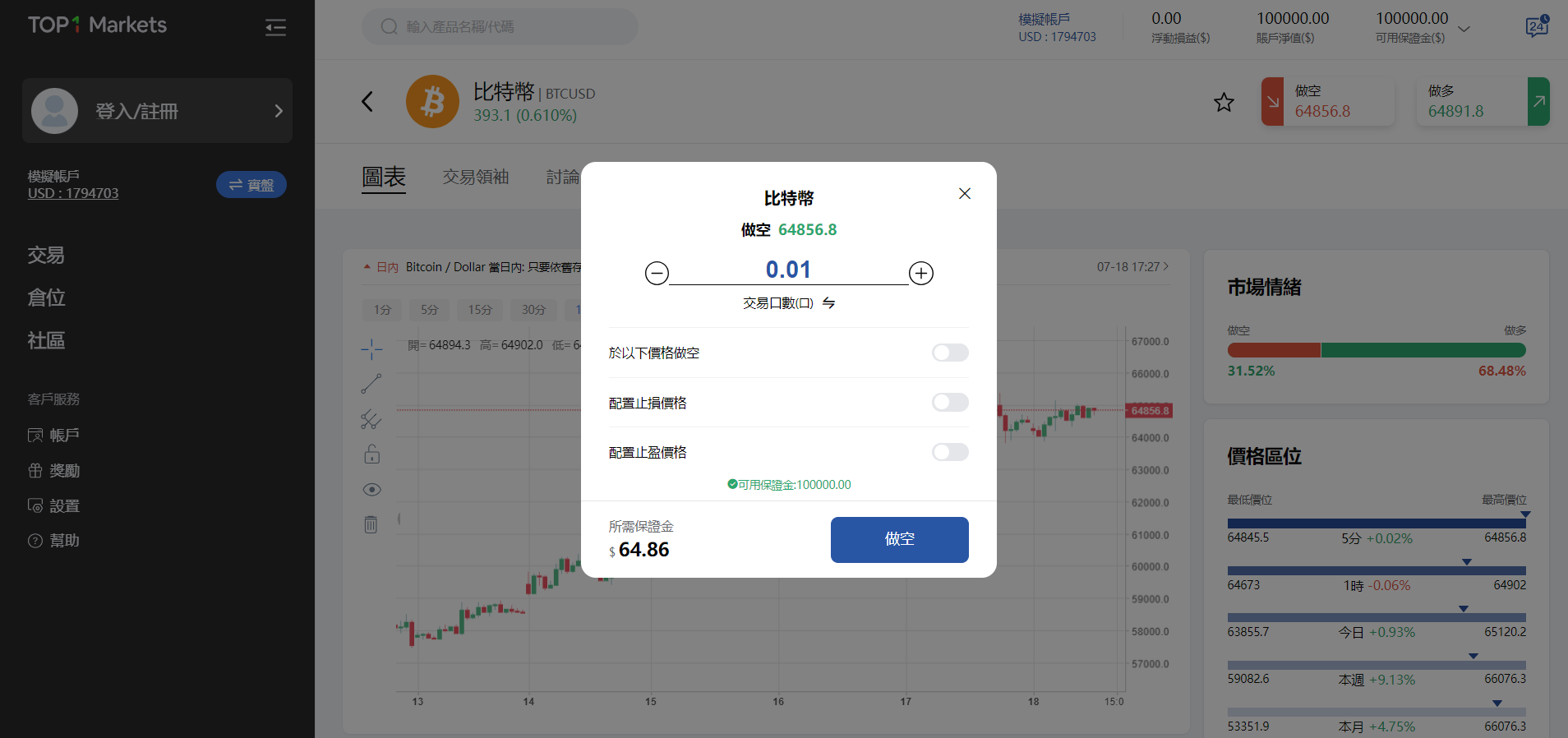This screenshot has width=1568, height=738.
Task: Open 設置 settings
Action: click(63, 506)
